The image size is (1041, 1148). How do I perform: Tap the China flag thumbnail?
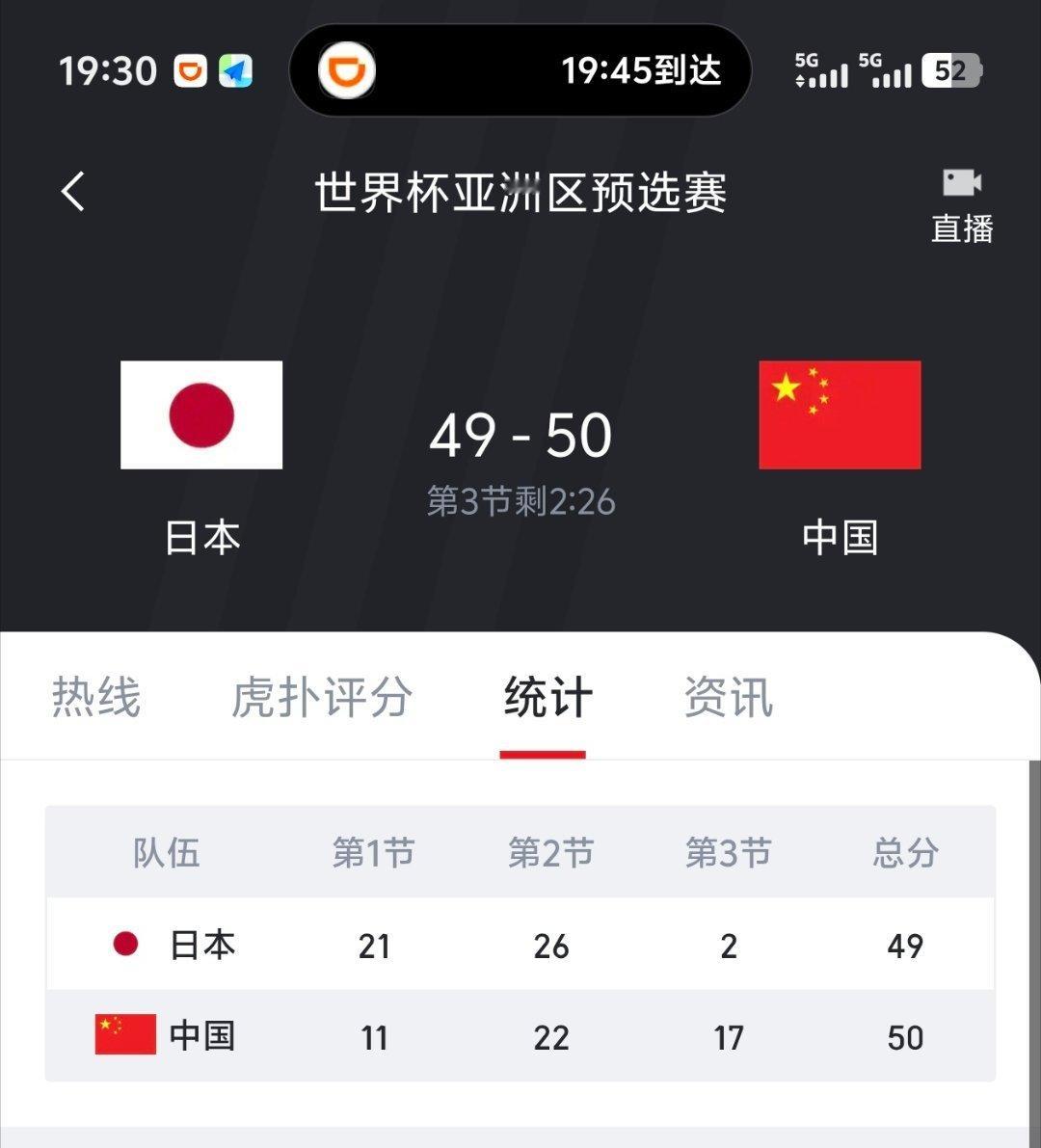click(839, 415)
